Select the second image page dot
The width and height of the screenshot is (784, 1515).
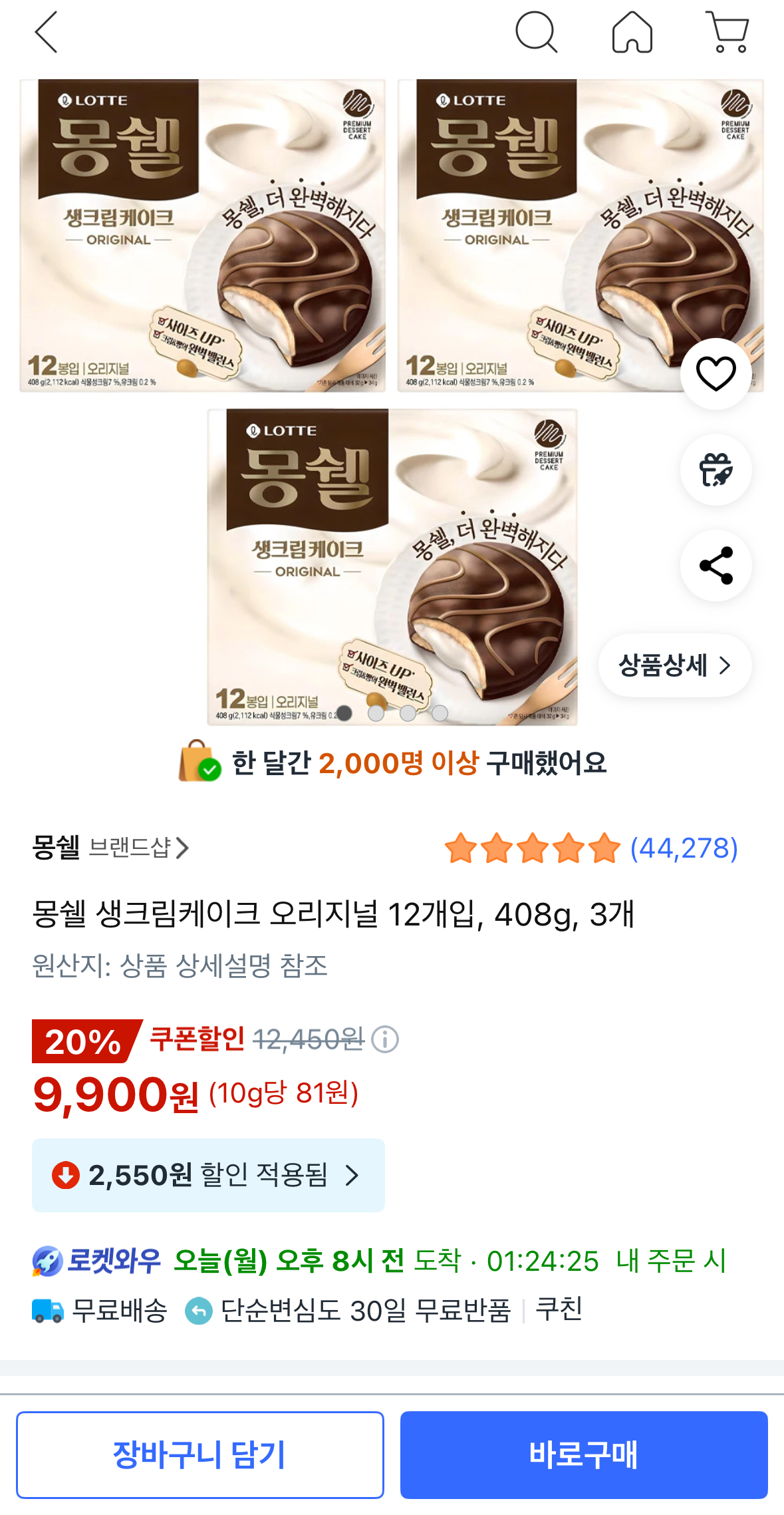pos(376,713)
